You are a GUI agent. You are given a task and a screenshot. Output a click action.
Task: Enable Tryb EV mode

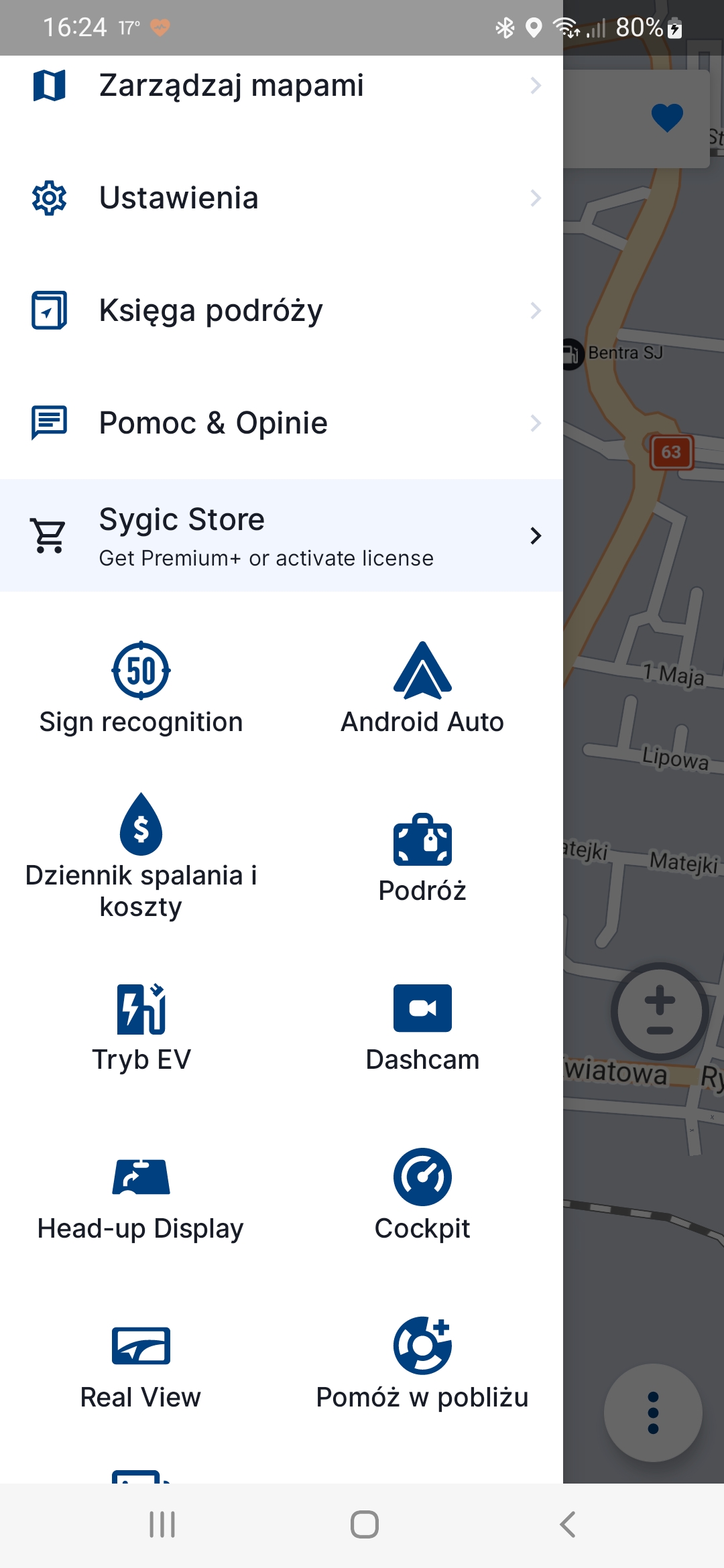(x=141, y=1027)
